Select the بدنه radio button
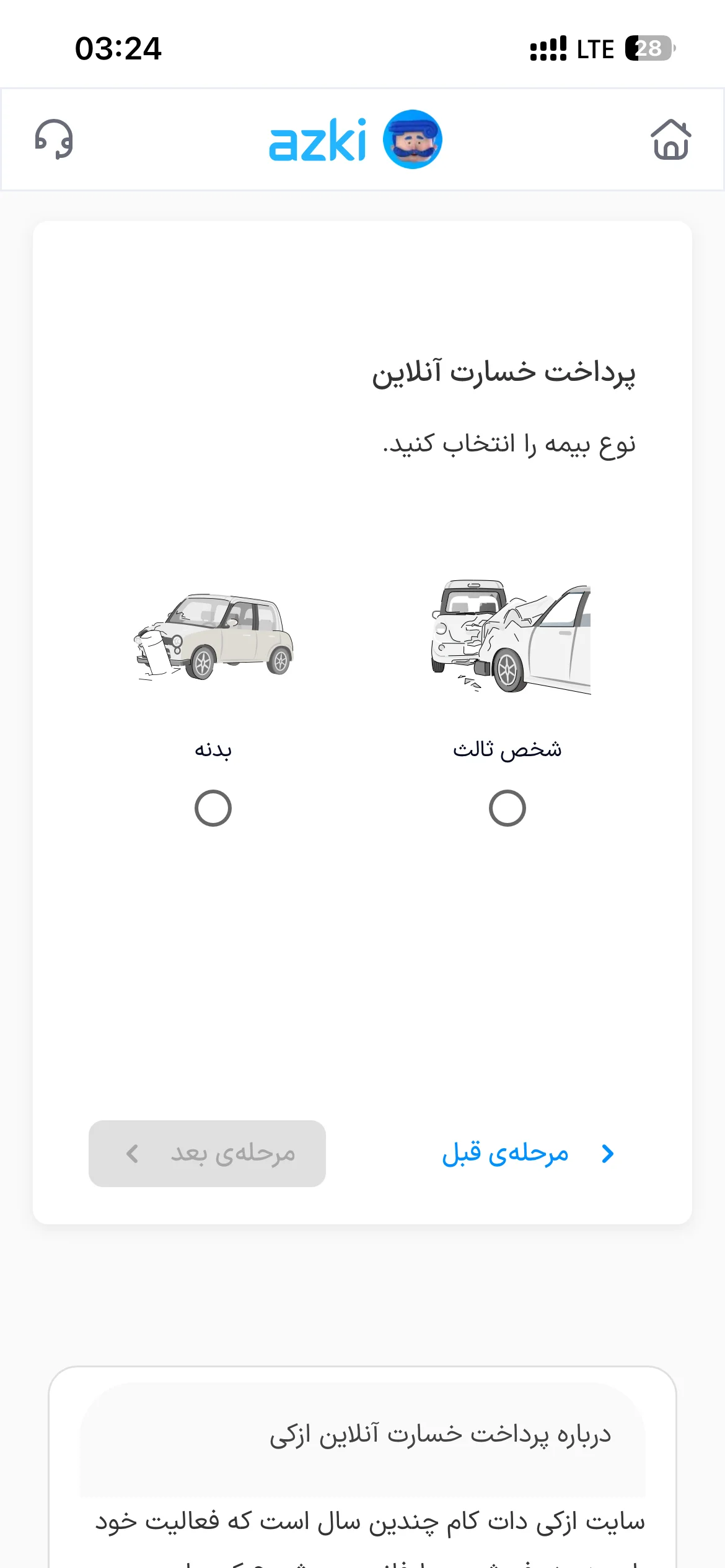 213,808
